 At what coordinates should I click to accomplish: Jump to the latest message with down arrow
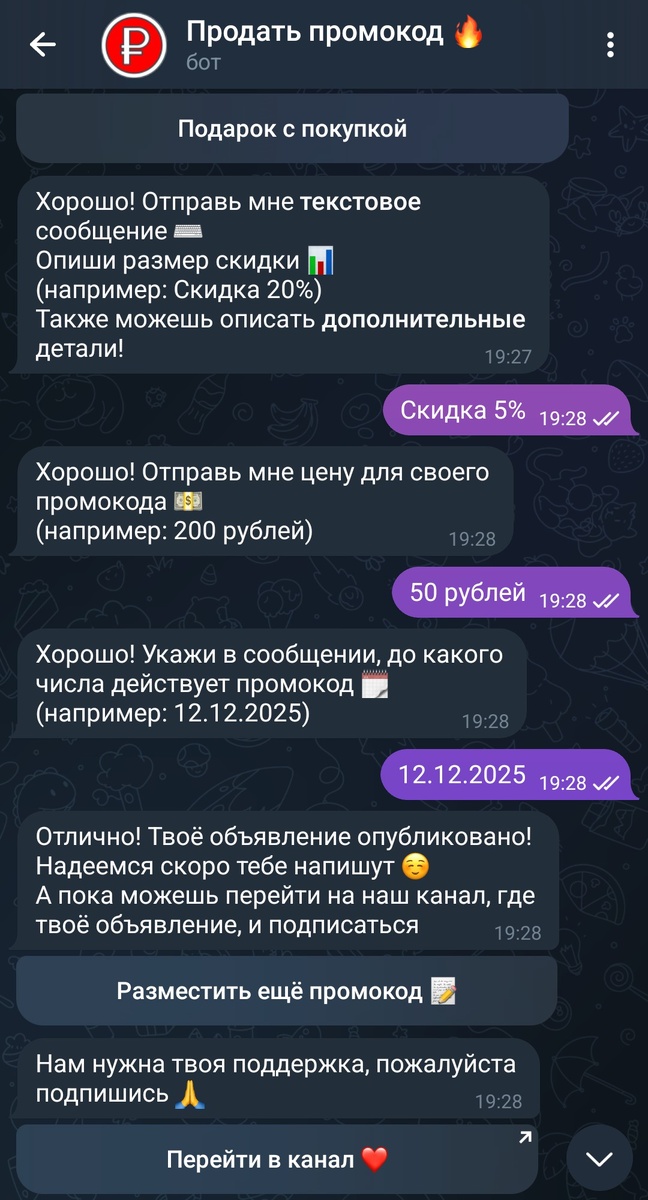coord(598,1159)
